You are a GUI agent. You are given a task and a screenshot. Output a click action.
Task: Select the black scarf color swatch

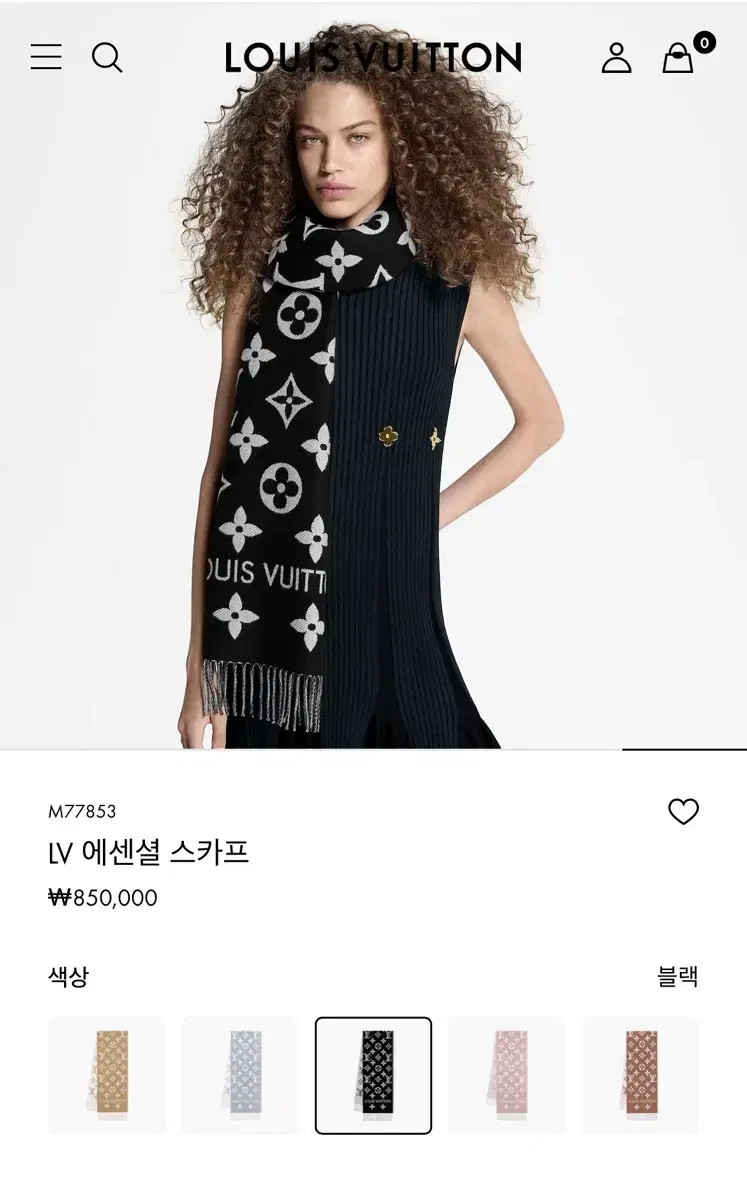[x=373, y=1075]
